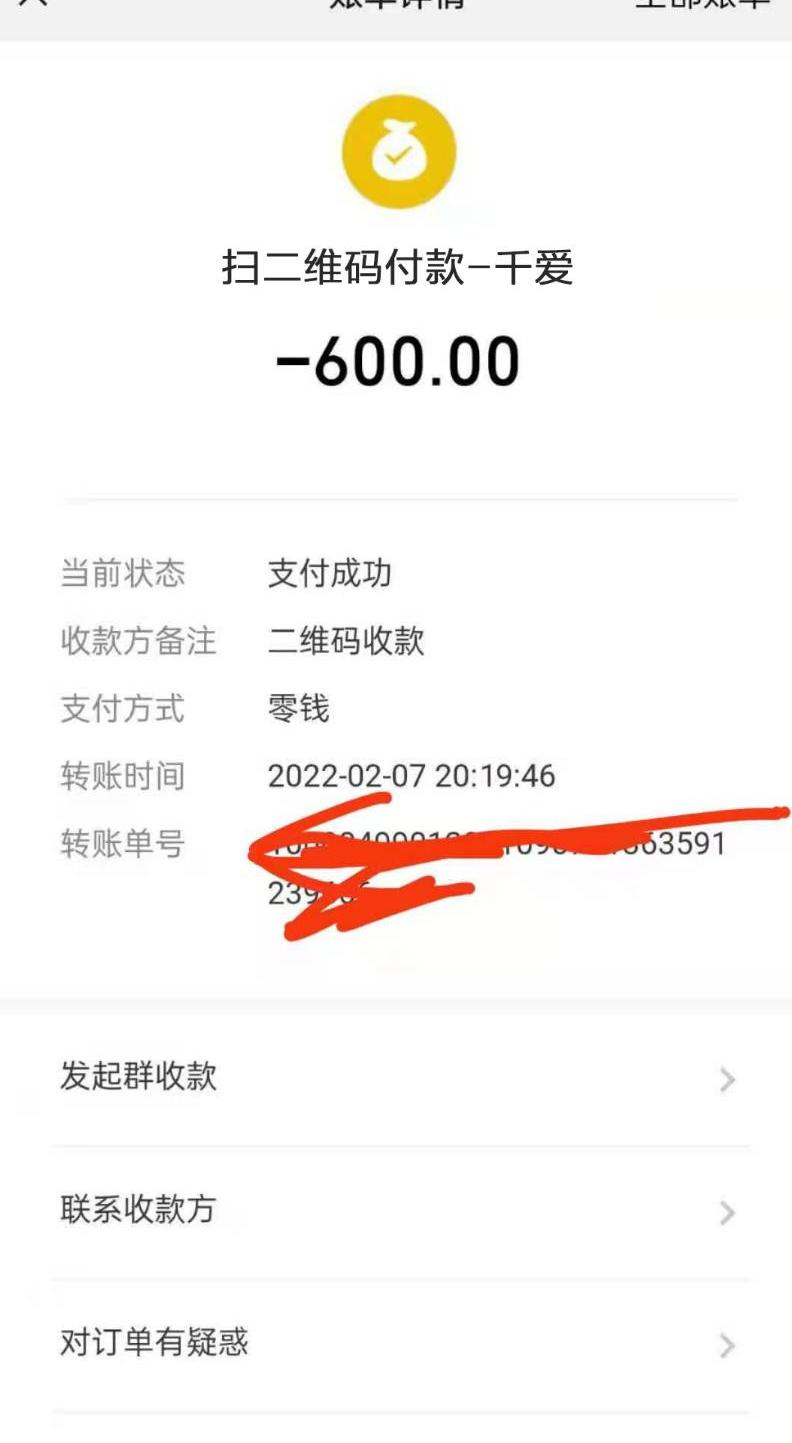
Task: Select the 支付成功 status text
Action: click(x=330, y=573)
